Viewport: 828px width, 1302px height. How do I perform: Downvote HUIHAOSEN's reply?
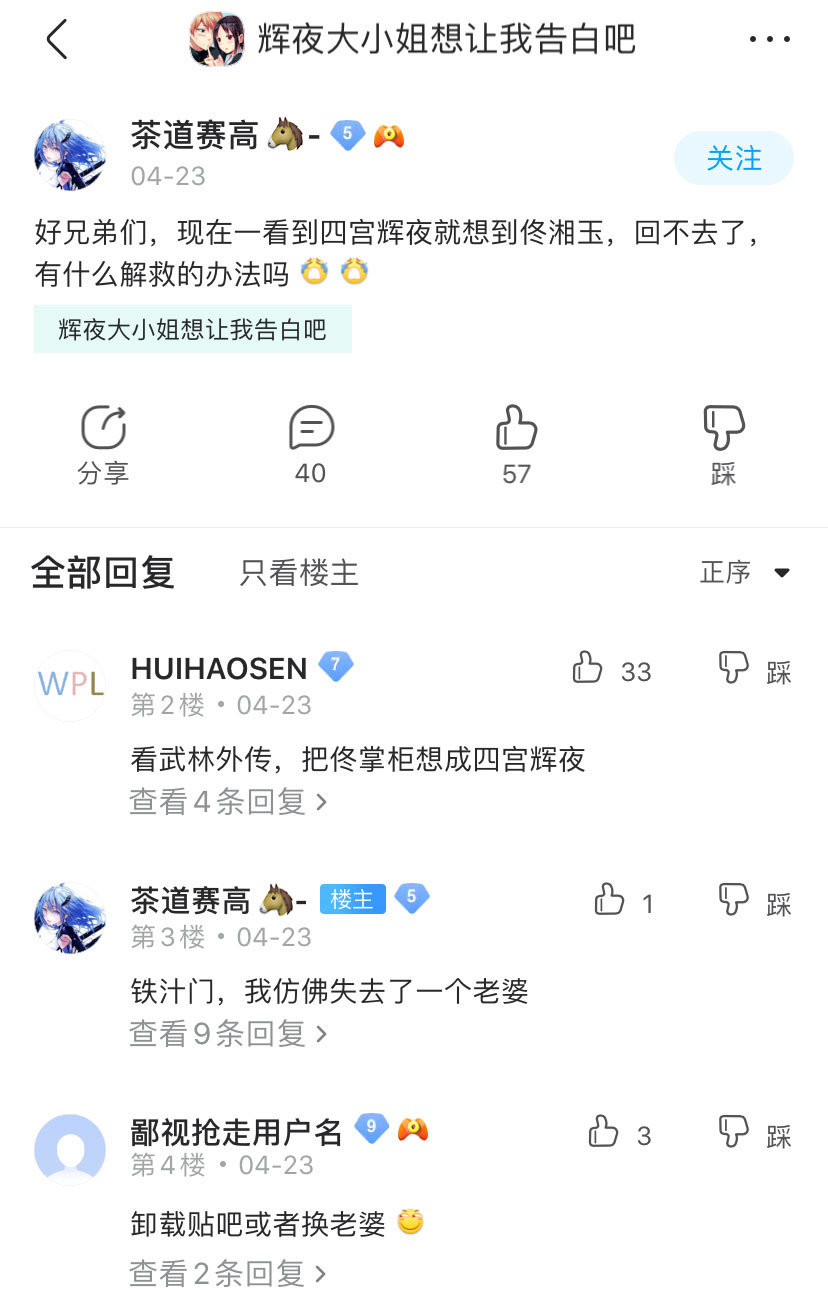click(735, 668)
